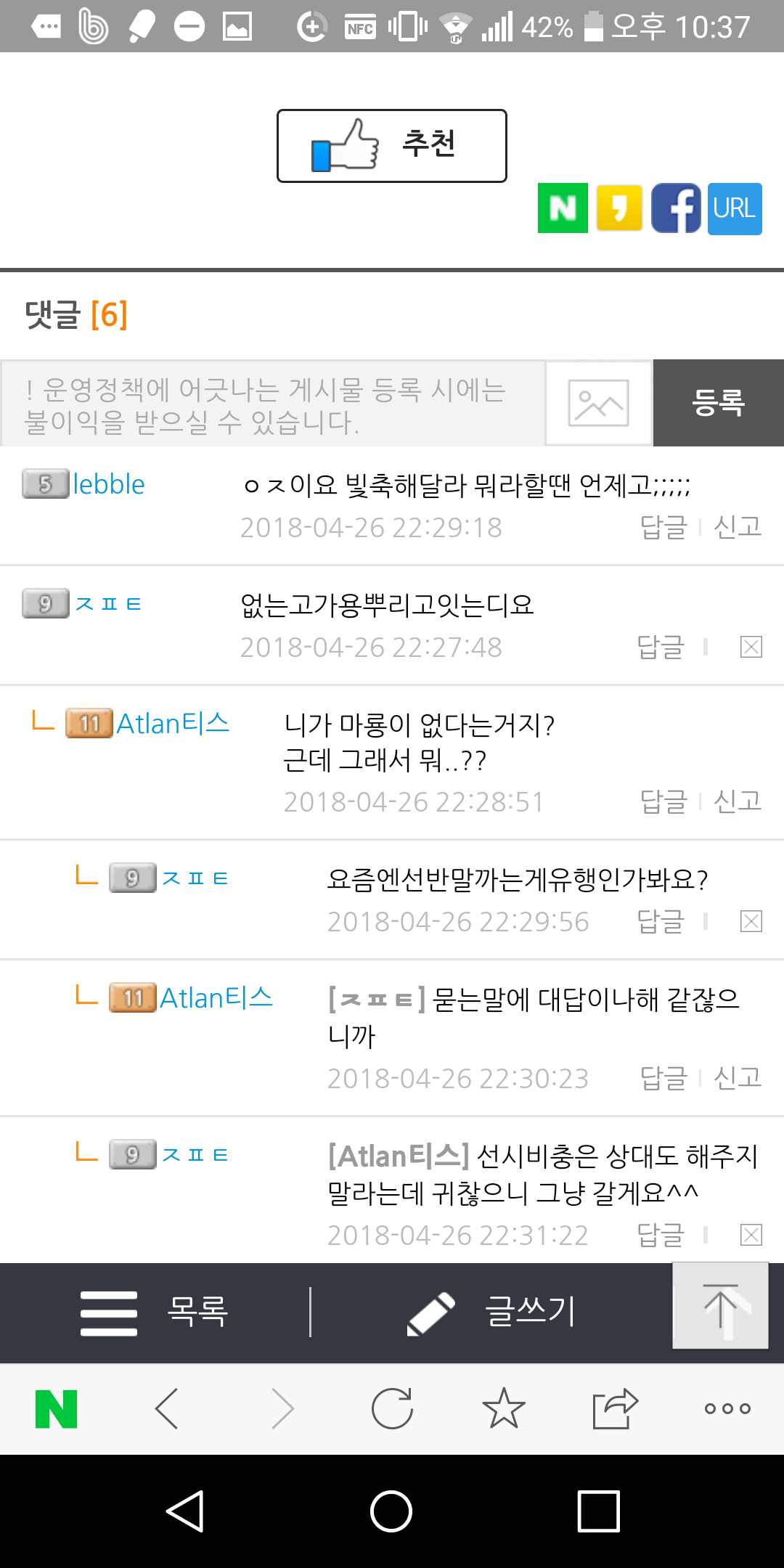Submit the comment with 등록
This screenshot has width=784, height=1568.
719,404
